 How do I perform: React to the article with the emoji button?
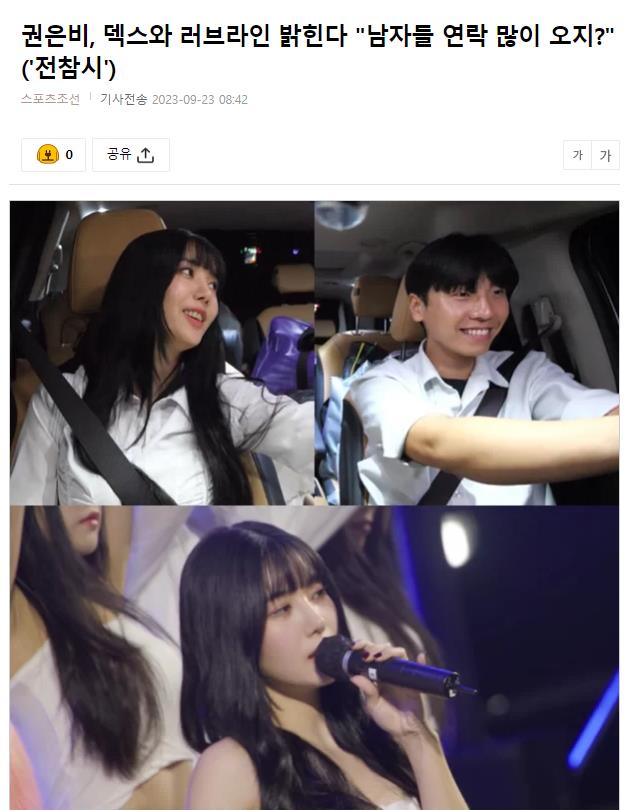54,155
